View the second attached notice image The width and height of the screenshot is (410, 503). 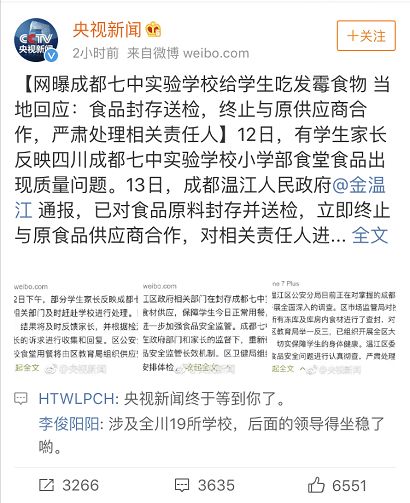point(205,328)
